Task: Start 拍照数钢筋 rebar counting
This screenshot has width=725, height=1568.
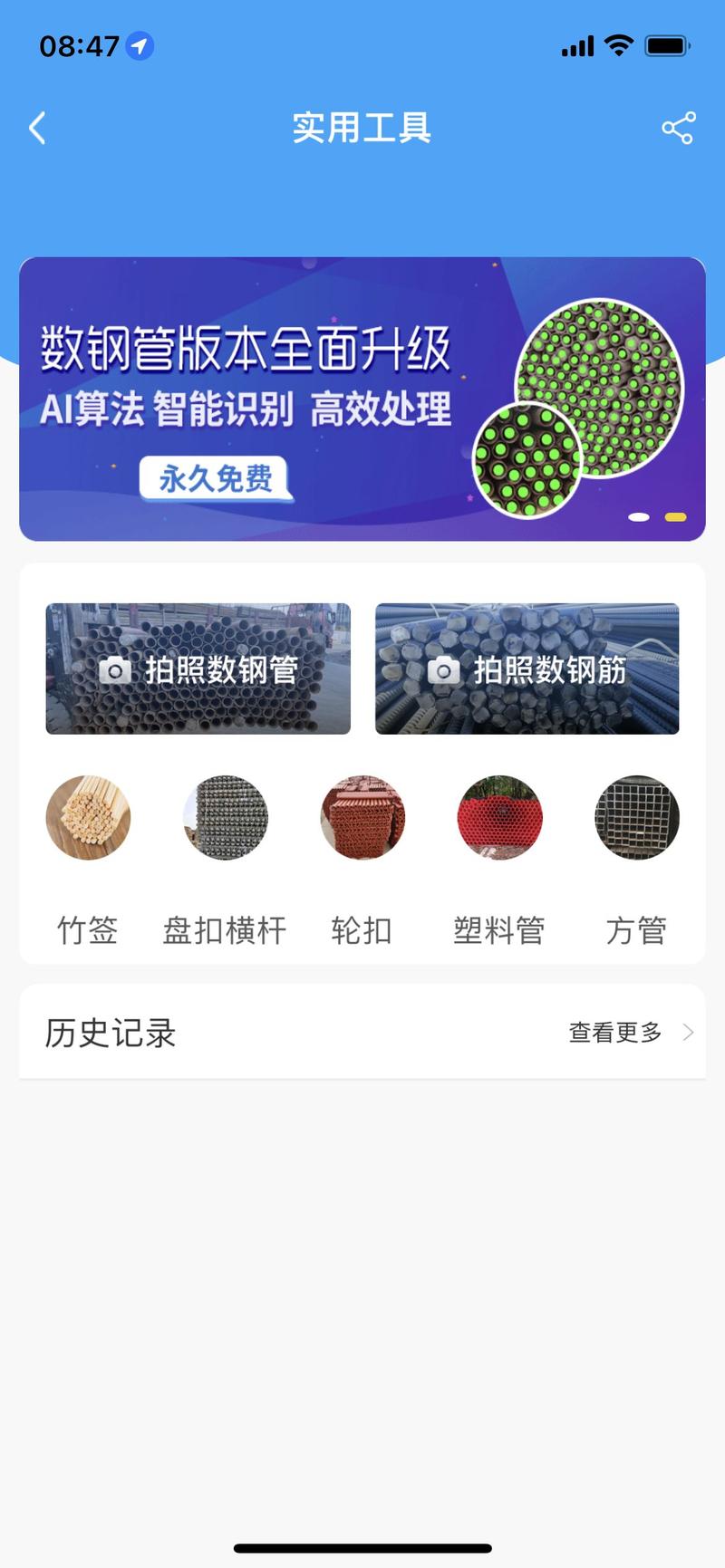Action: 526,670
